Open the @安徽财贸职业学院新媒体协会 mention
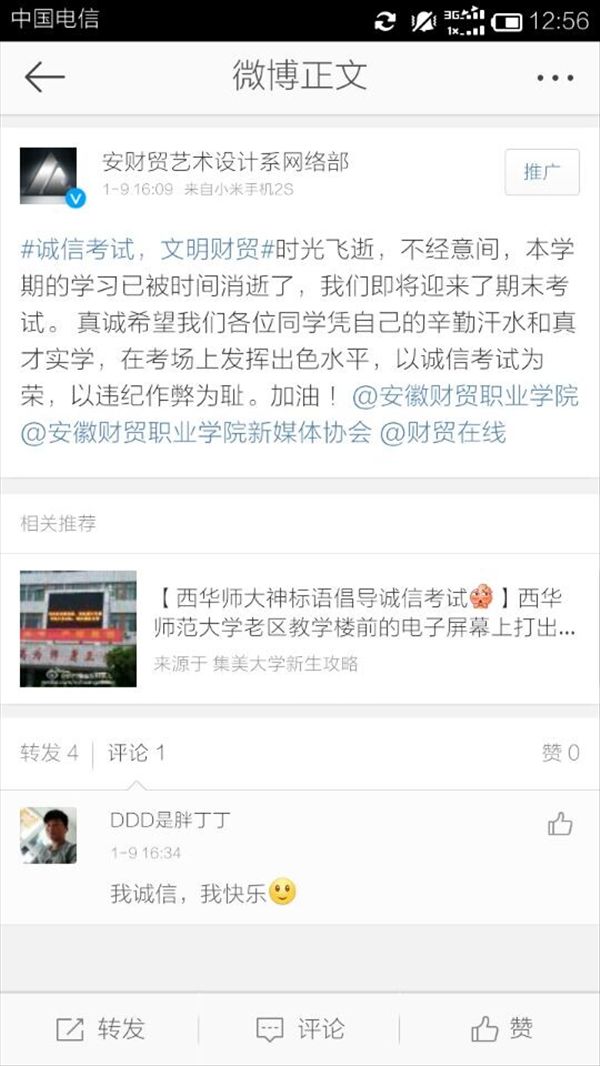 (x=196, y=433)
